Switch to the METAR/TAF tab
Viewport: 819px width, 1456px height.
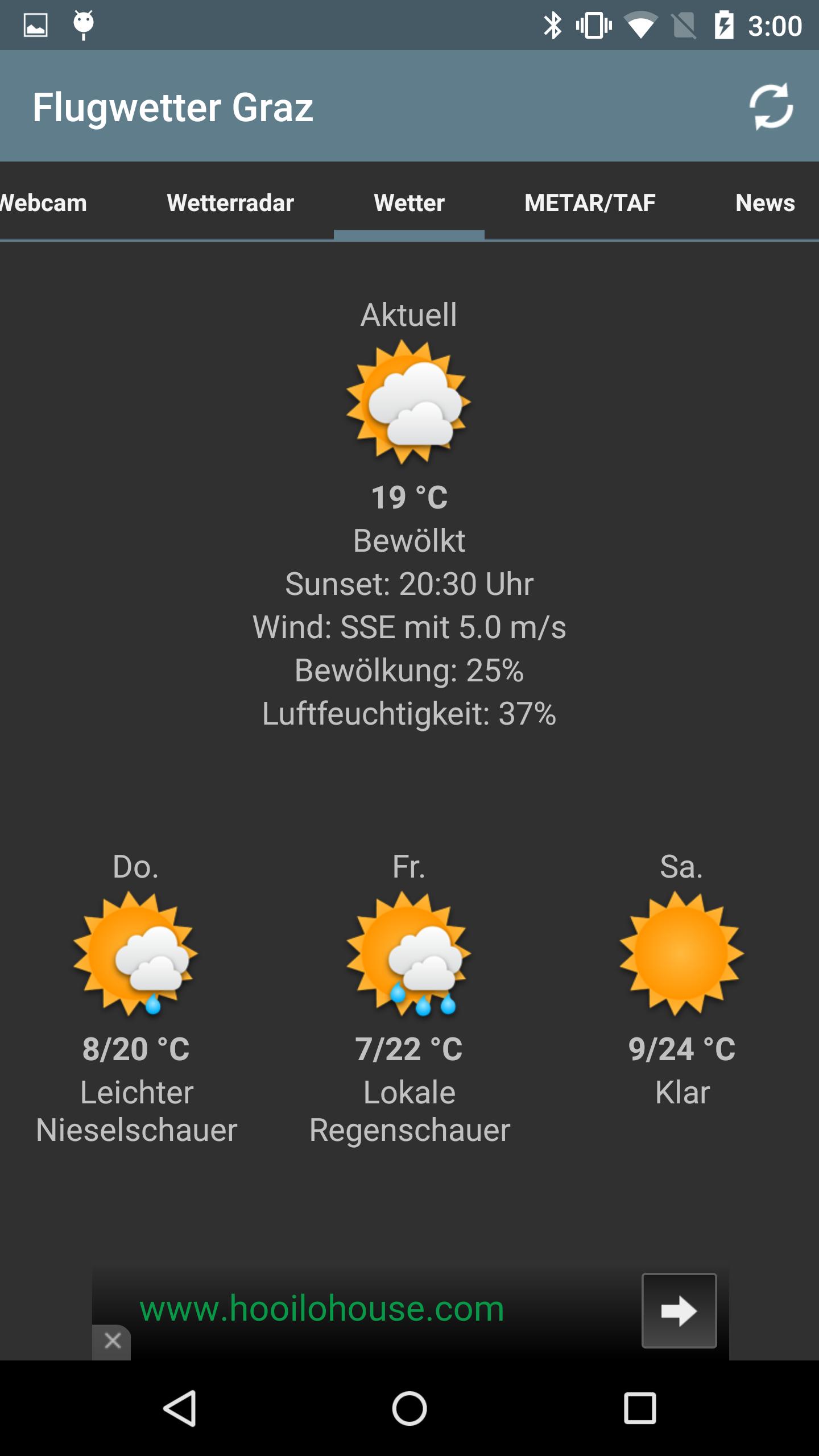[590, 202]
